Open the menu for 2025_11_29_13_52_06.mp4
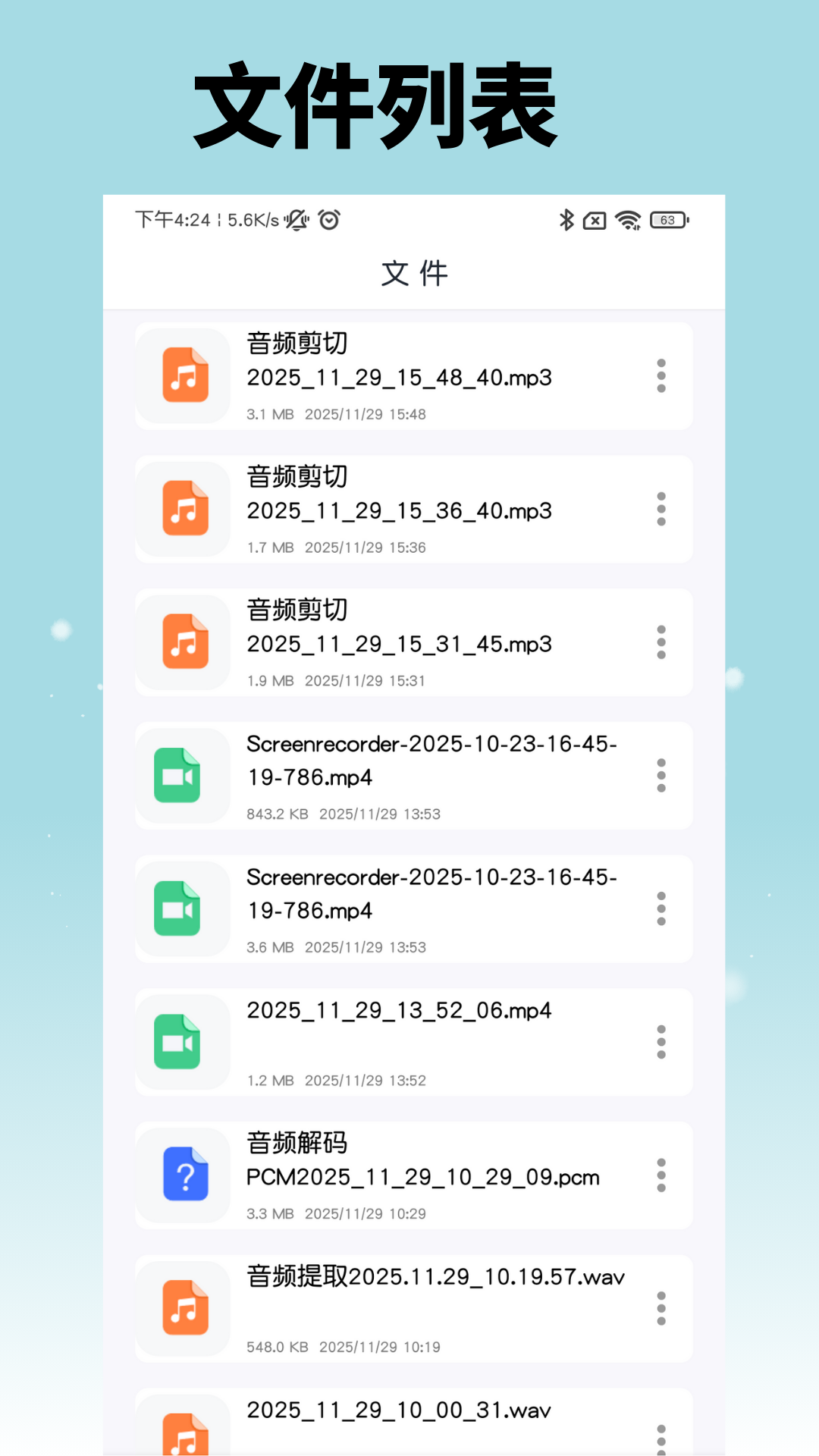This screenshot has width=819, height=1456. (x=661, y=1042)
